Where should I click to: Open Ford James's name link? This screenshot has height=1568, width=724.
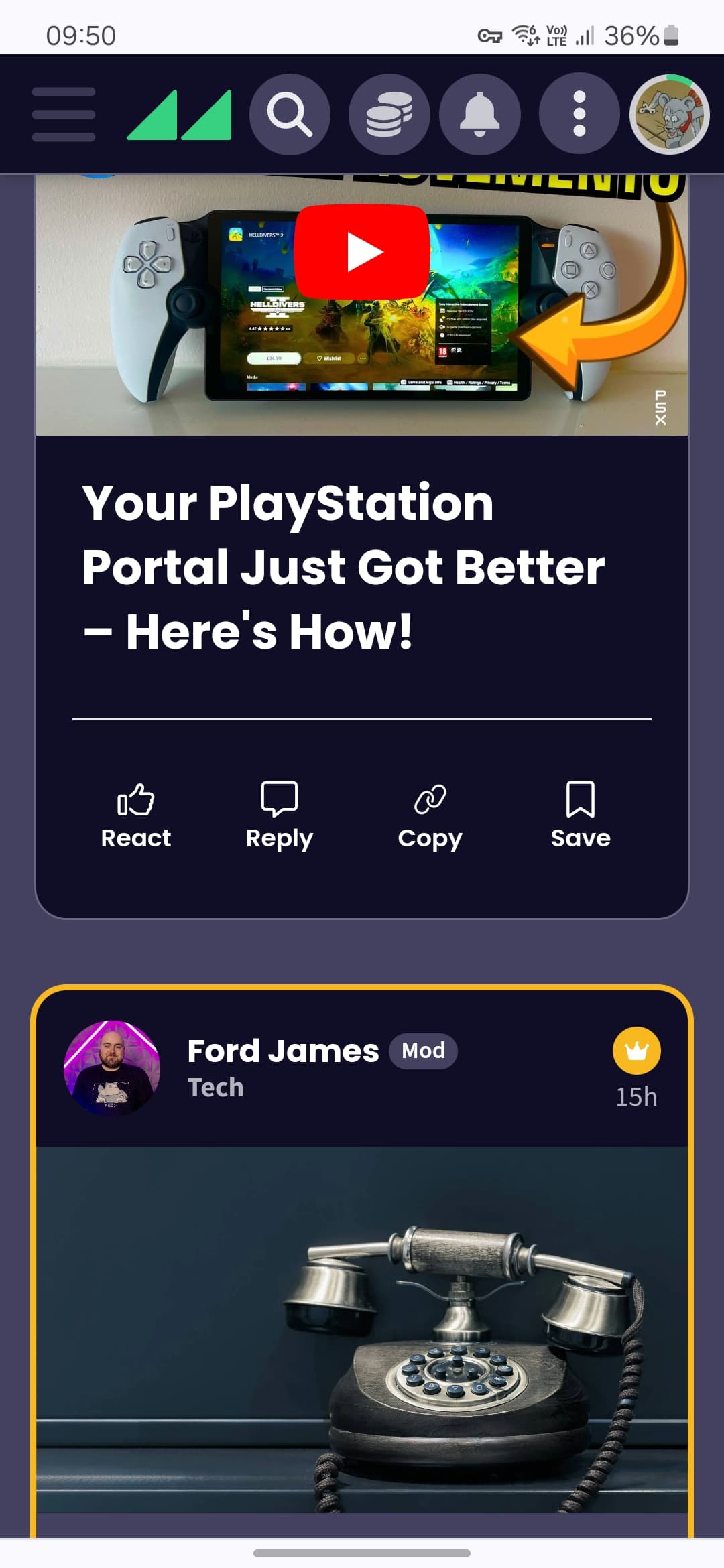click(x=283, y=1051)
